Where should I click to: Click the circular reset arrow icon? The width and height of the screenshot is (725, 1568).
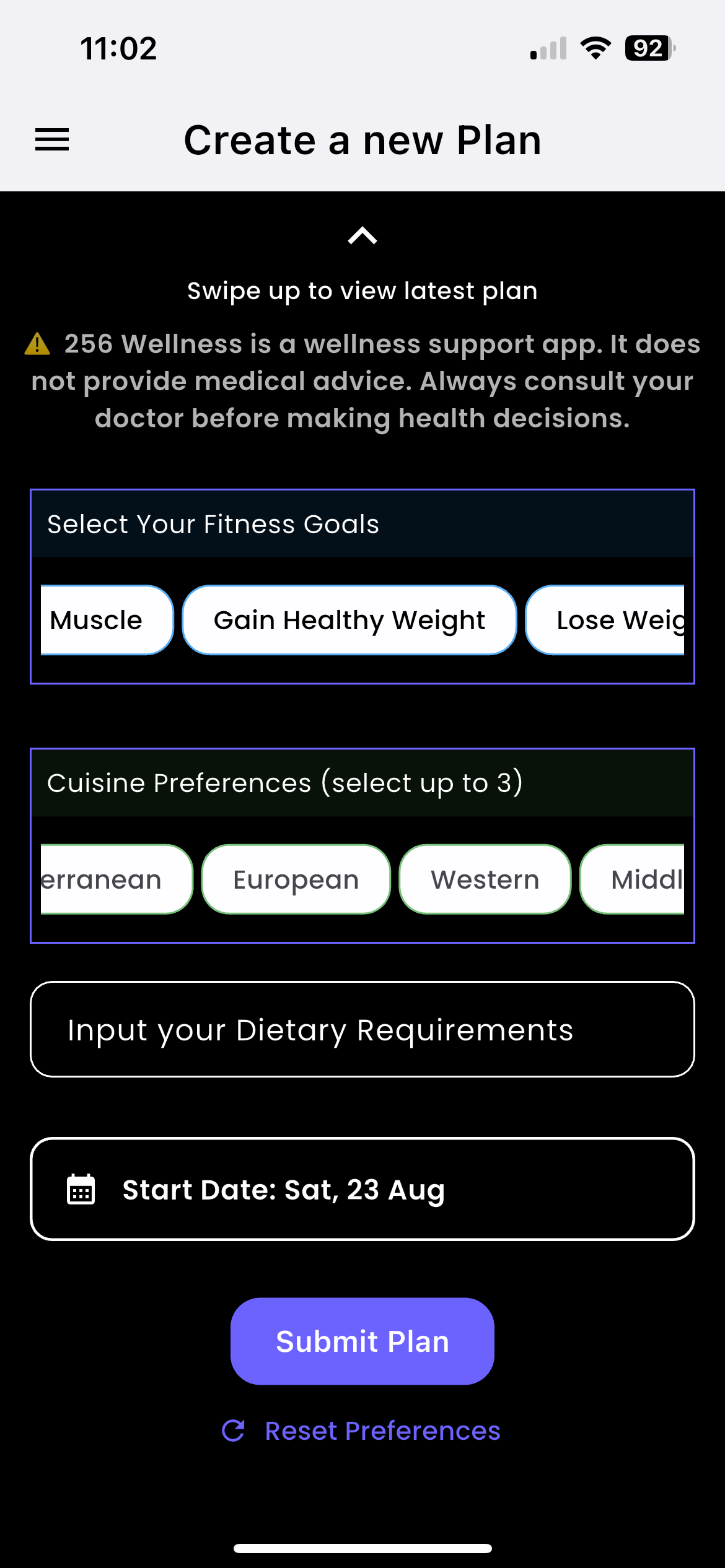[x=234, y=1431]
